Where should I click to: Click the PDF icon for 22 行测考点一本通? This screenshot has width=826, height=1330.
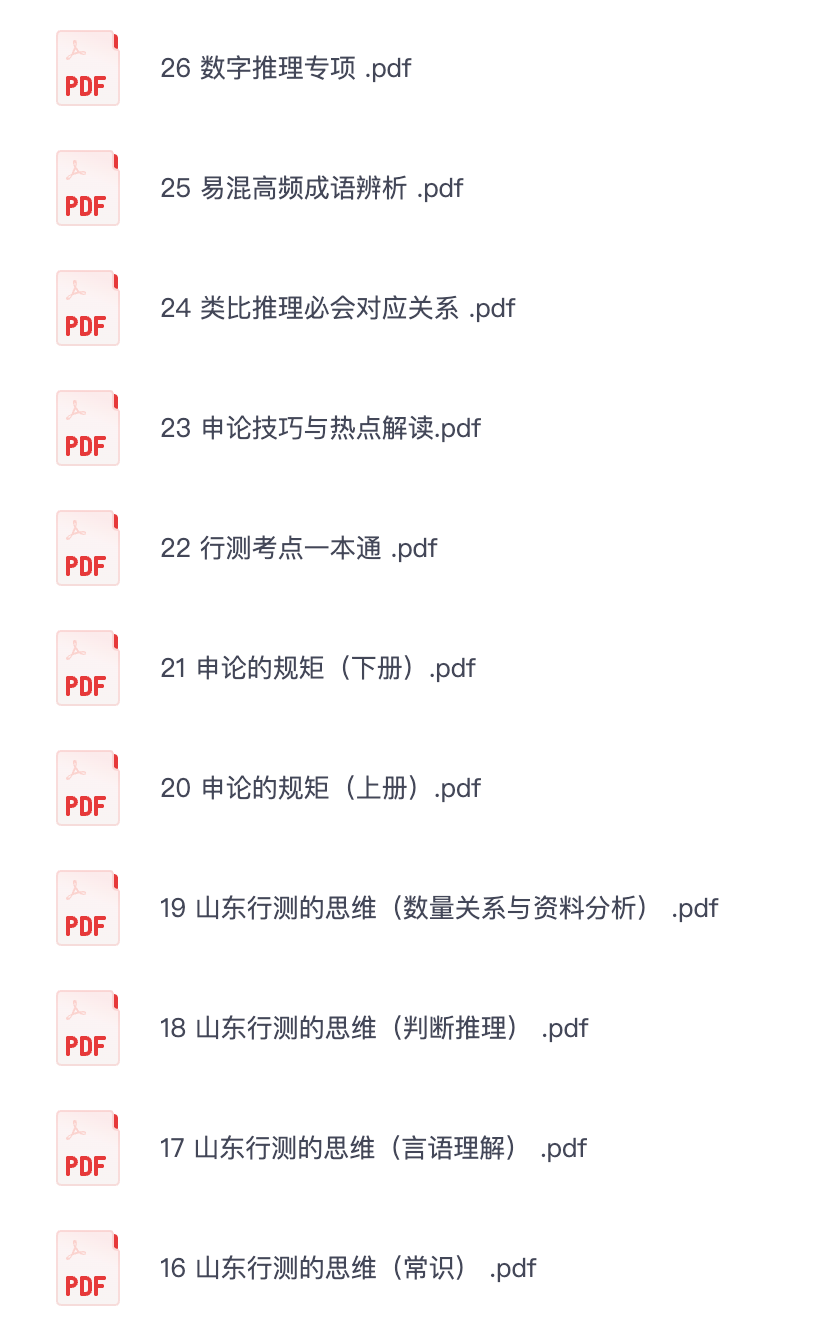click(x=88, y=548)
